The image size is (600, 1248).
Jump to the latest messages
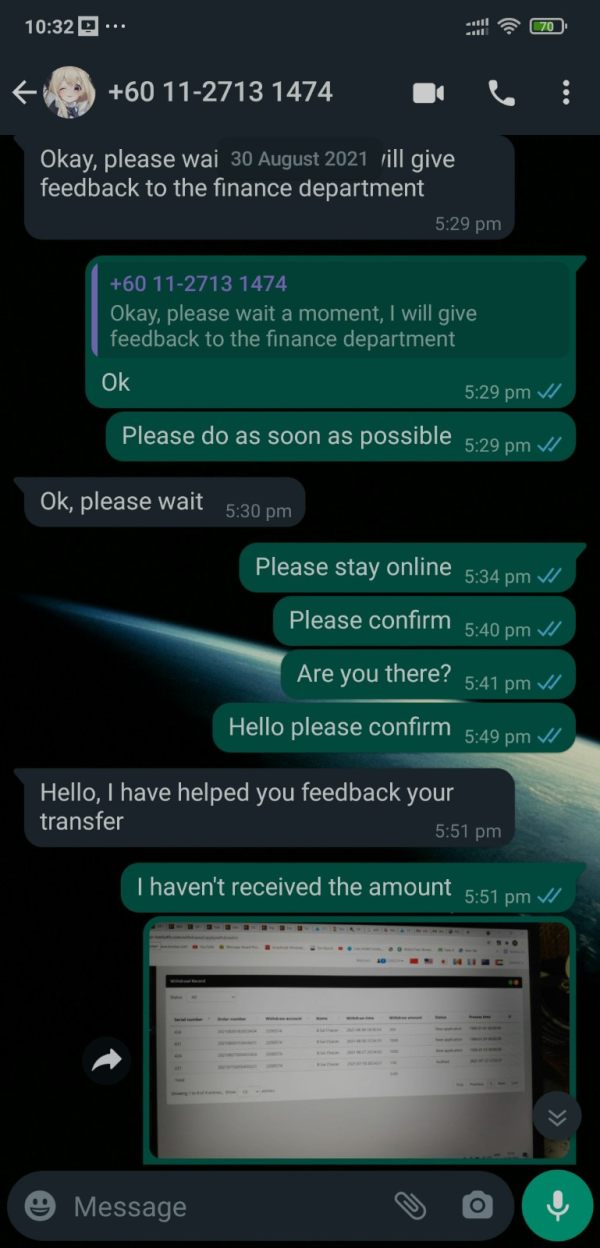pos(557,1117)
